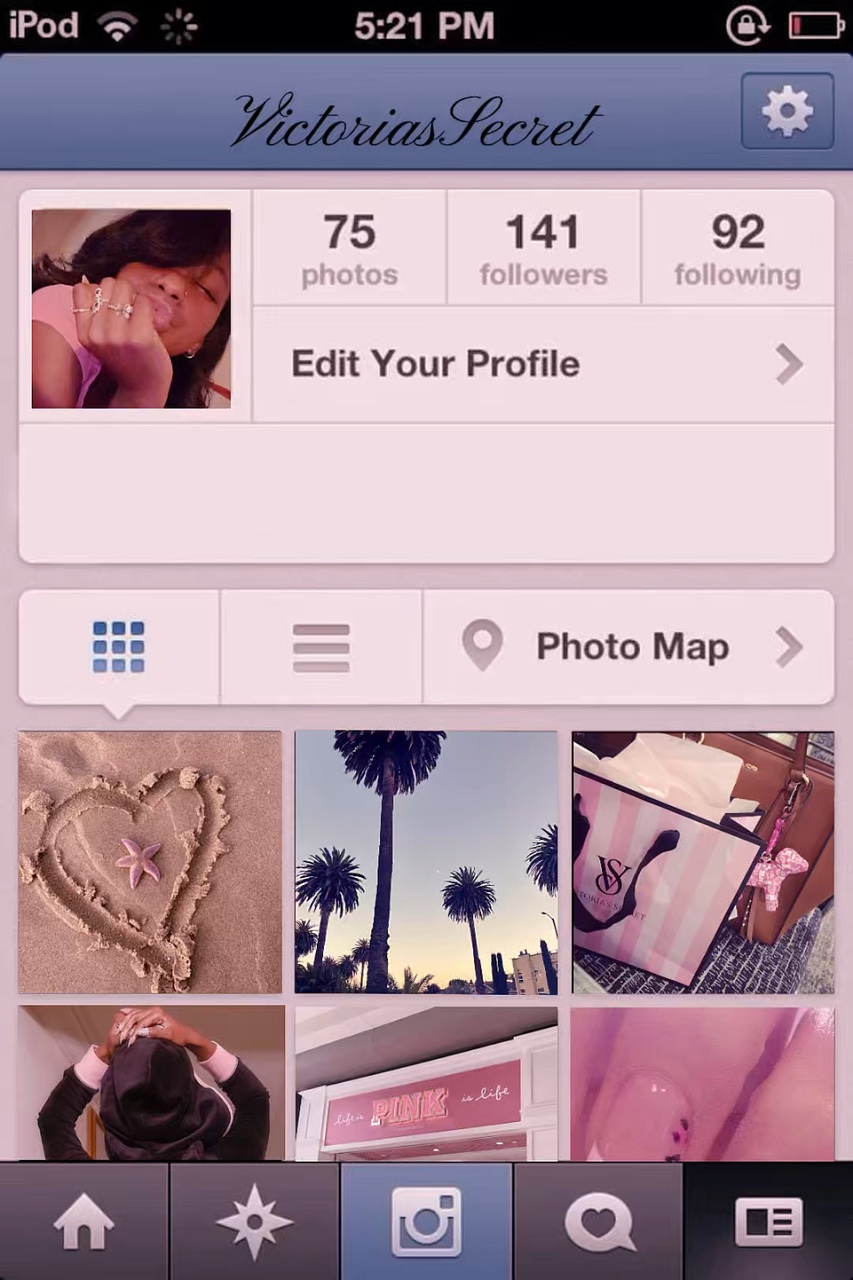Tap the profile picture
This screenshot has height=1280, width=853.
[x=131, y=309]
